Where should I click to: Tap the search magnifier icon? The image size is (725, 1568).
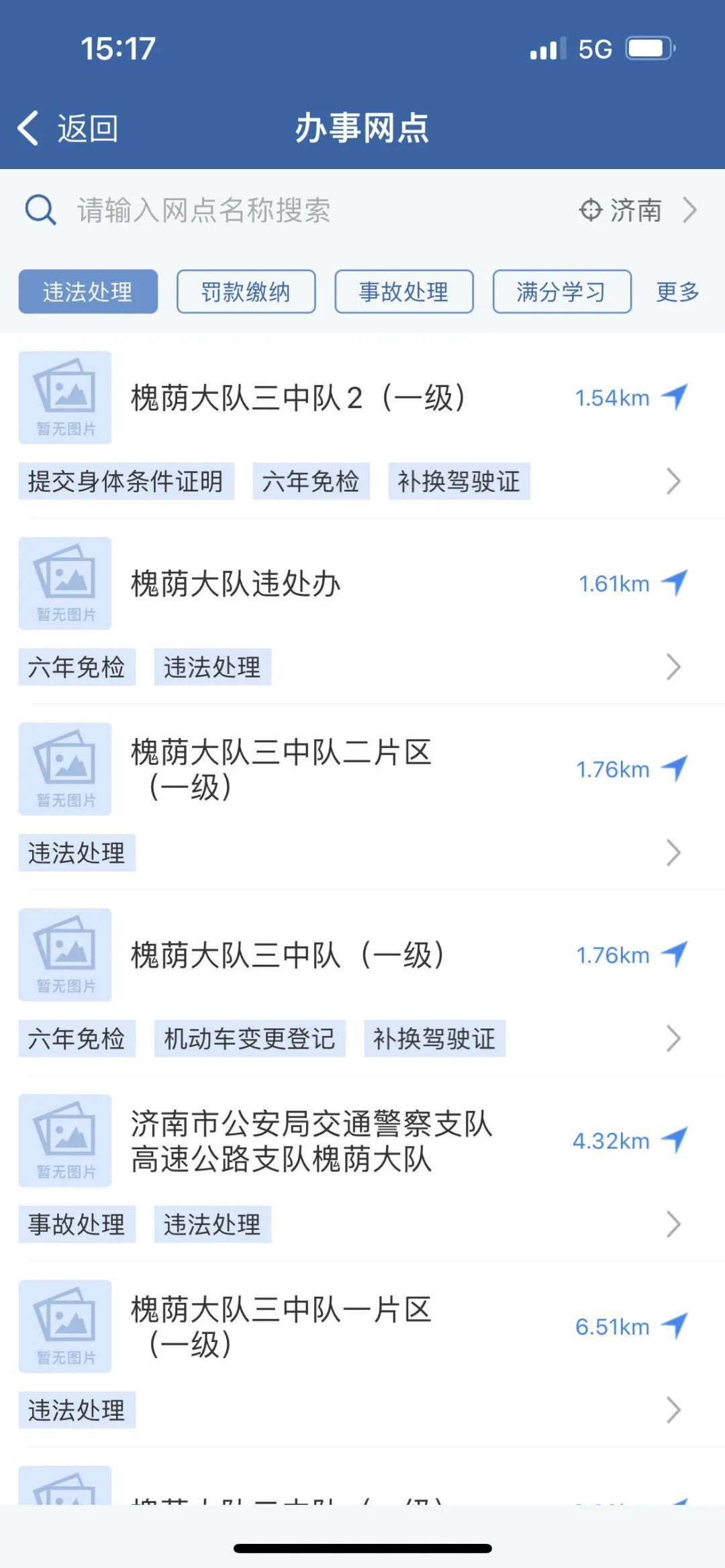[40, 210]
